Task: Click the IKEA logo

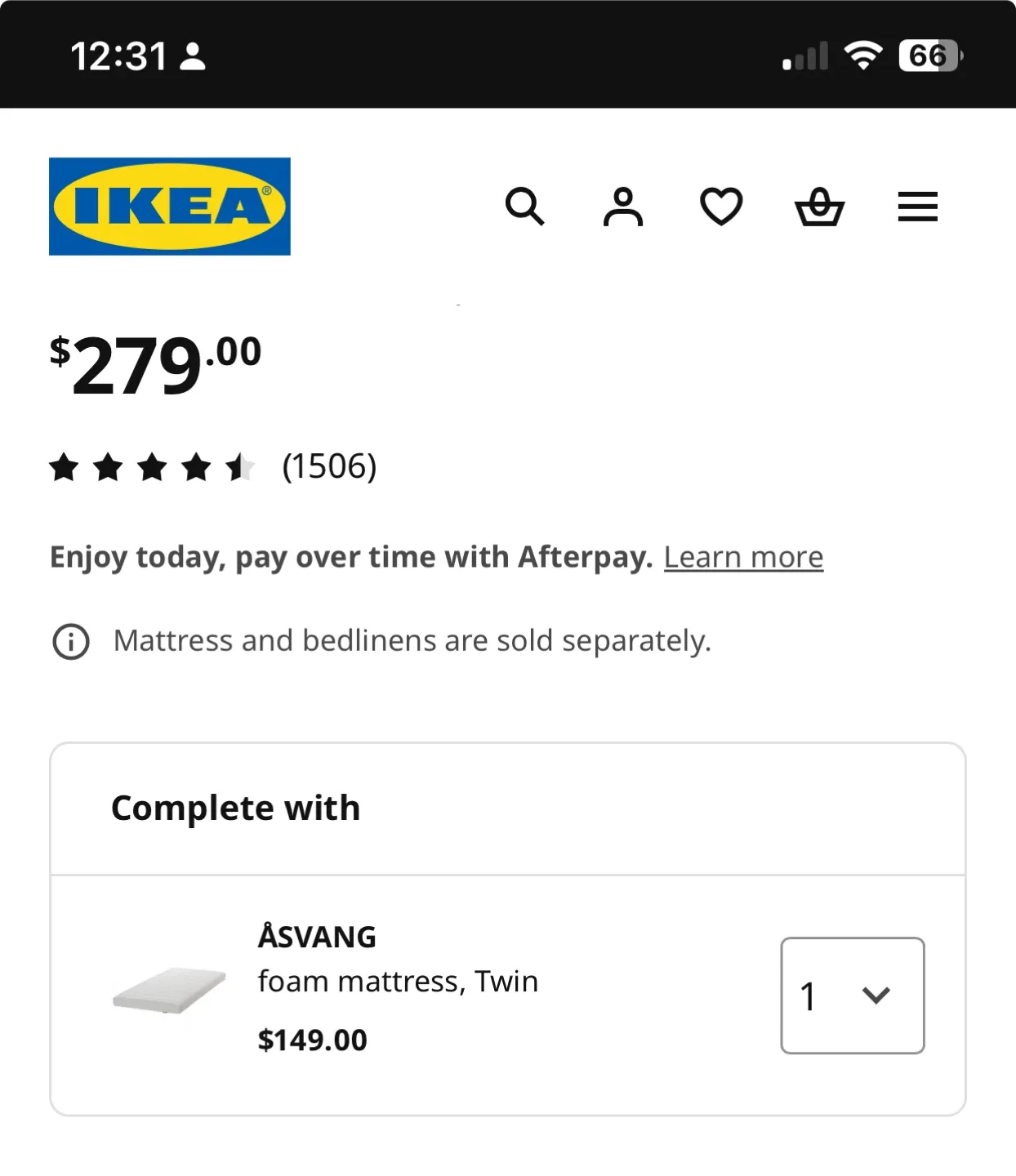Action: click(169, 206)
